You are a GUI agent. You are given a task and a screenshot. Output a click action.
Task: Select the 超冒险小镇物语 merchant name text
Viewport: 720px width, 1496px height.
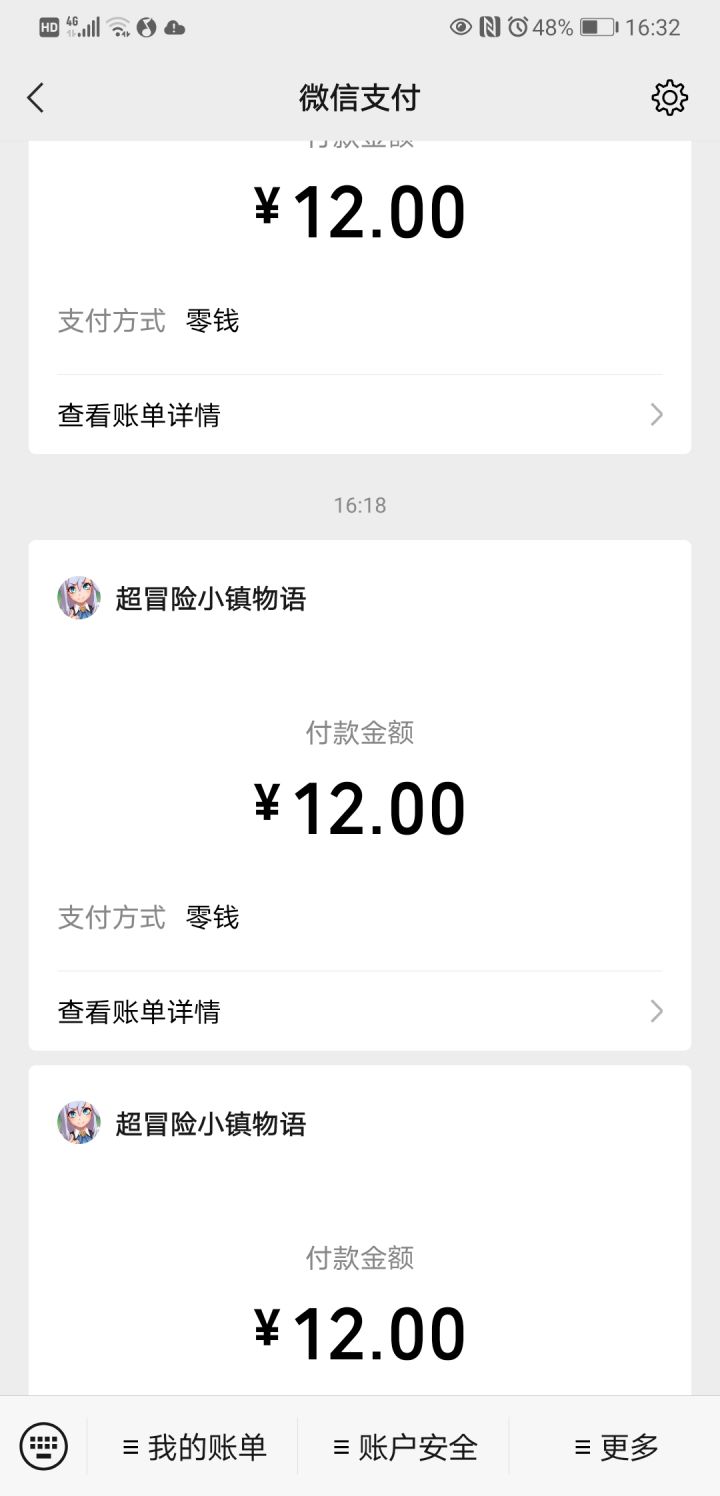click(210, 598)
